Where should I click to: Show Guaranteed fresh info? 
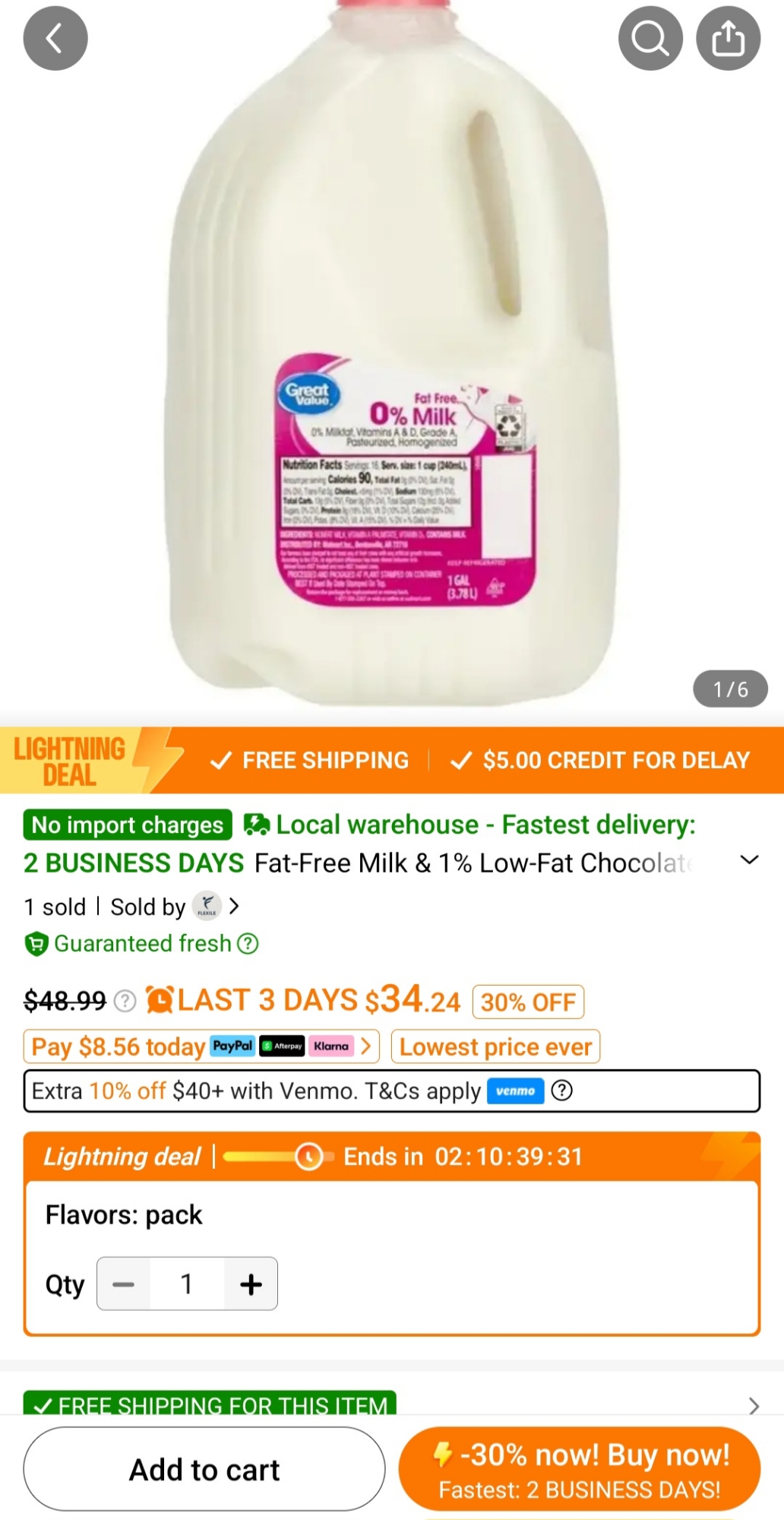tap(248, 943)
